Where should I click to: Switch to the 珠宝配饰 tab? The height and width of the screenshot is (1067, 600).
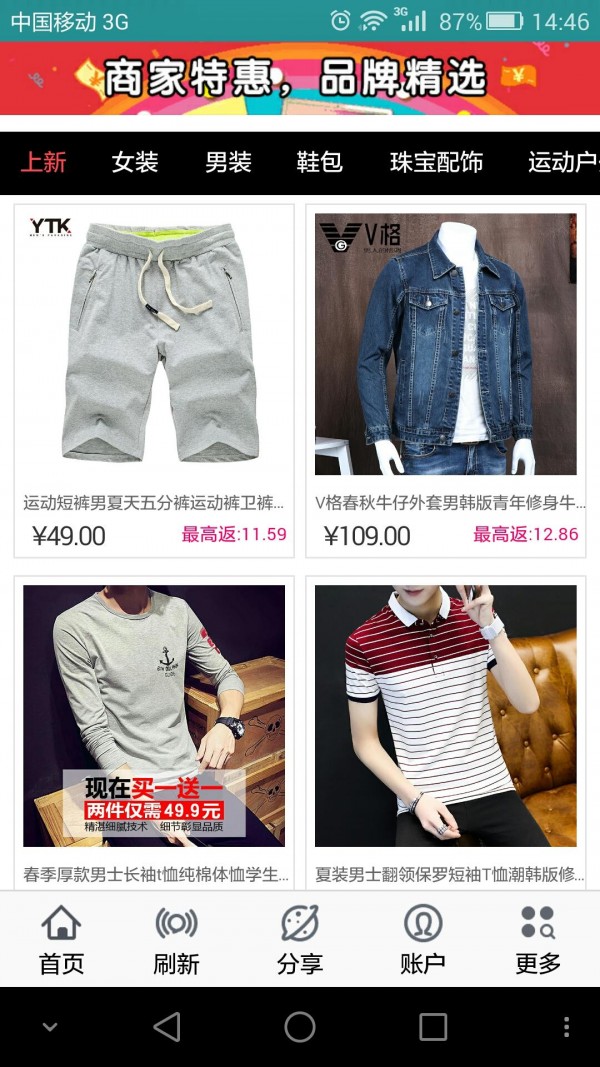436,162
